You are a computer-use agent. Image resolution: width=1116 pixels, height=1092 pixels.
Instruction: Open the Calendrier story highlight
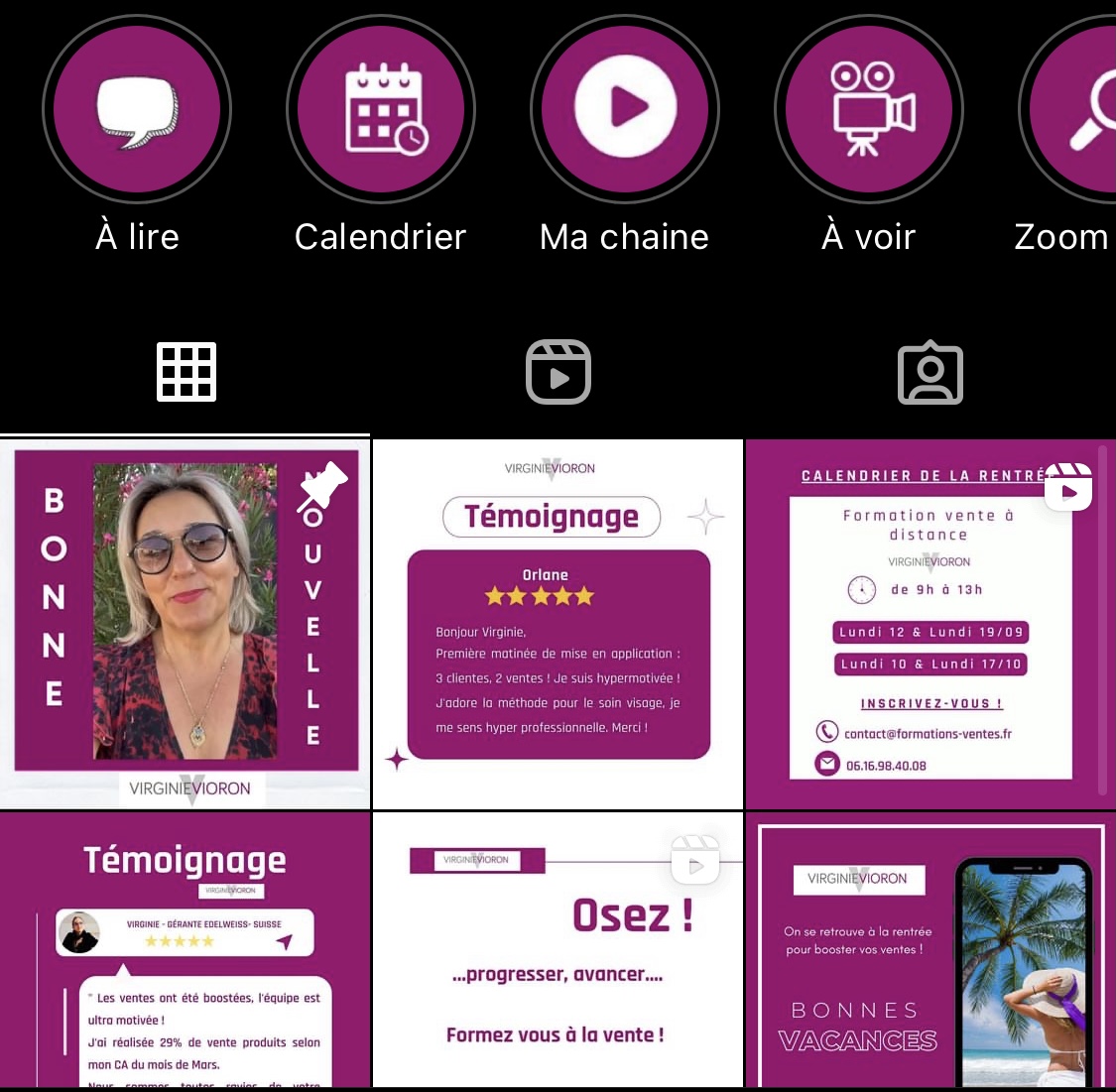click(381, 109)
